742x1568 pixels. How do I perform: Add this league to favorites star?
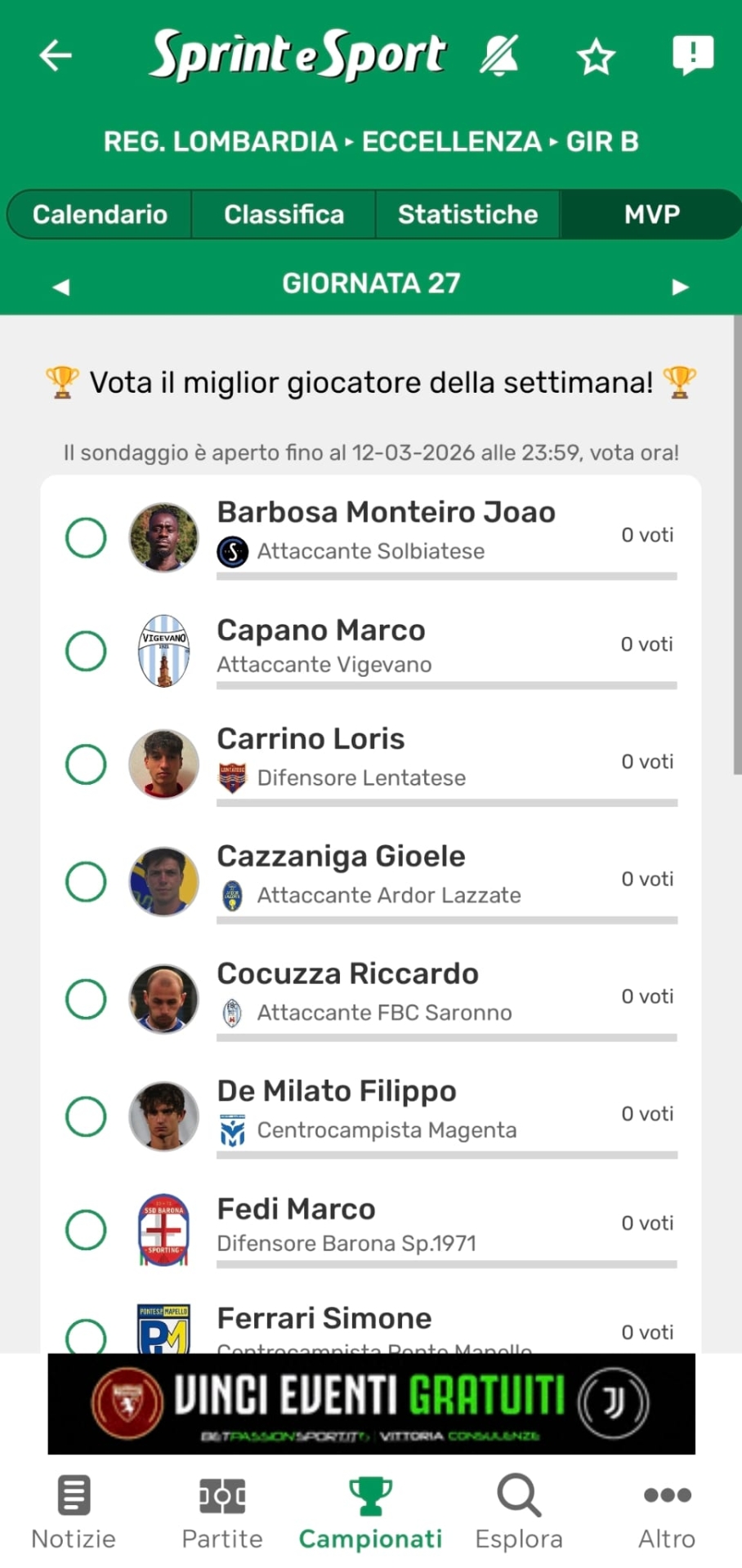(x=596, y=57)
